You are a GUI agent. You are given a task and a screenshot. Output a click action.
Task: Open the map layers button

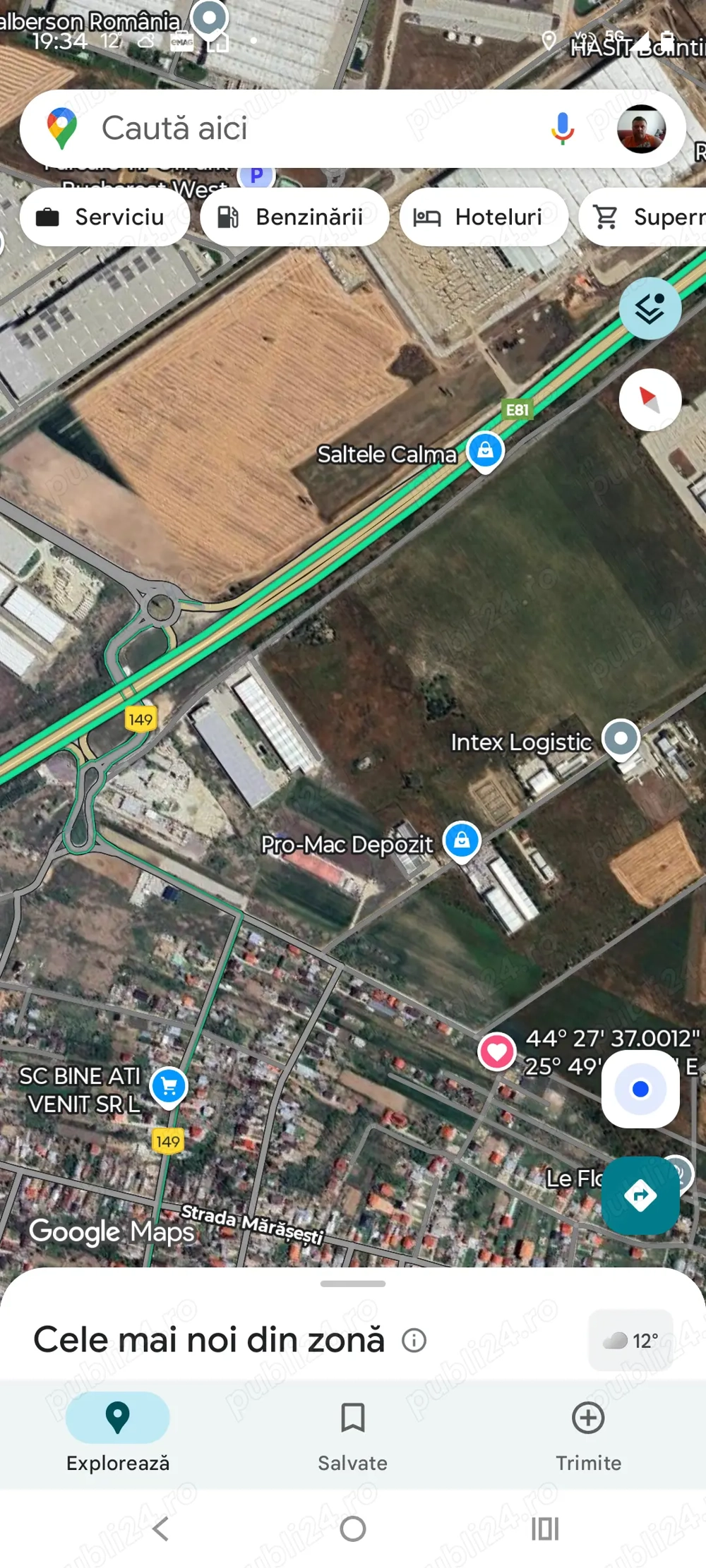click(x=650, y=308)
